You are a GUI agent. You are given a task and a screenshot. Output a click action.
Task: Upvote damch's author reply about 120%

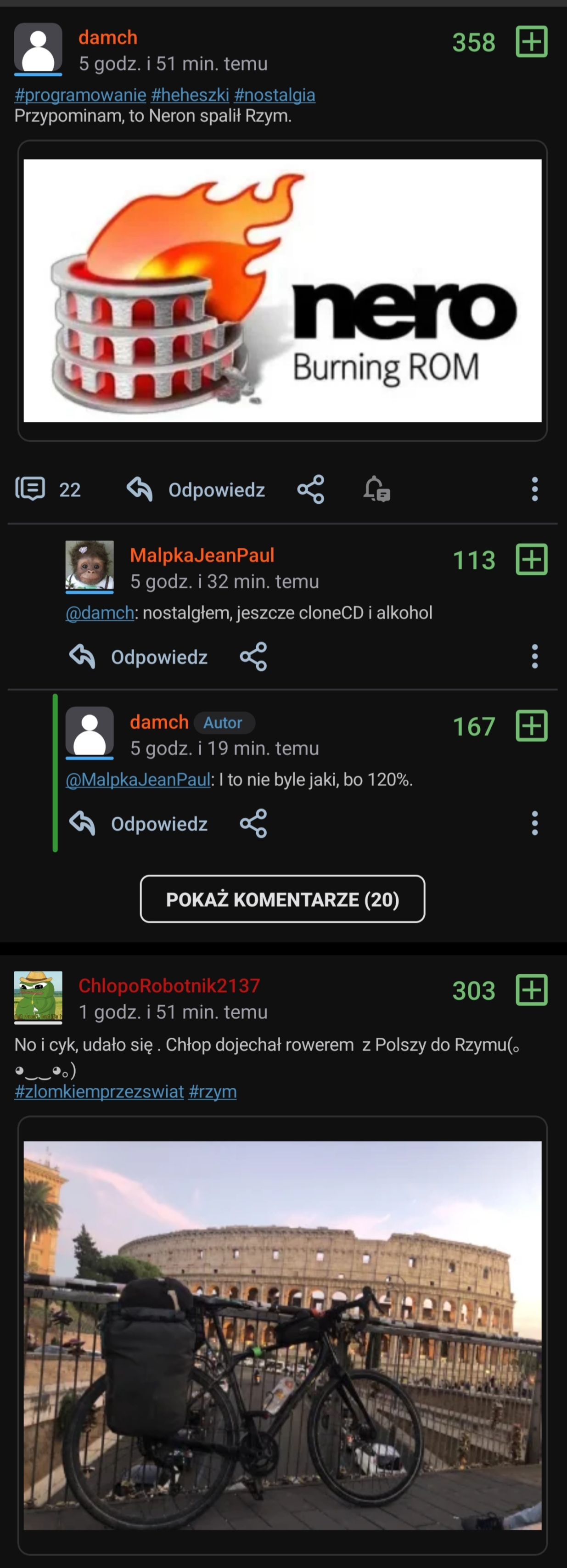531,726
